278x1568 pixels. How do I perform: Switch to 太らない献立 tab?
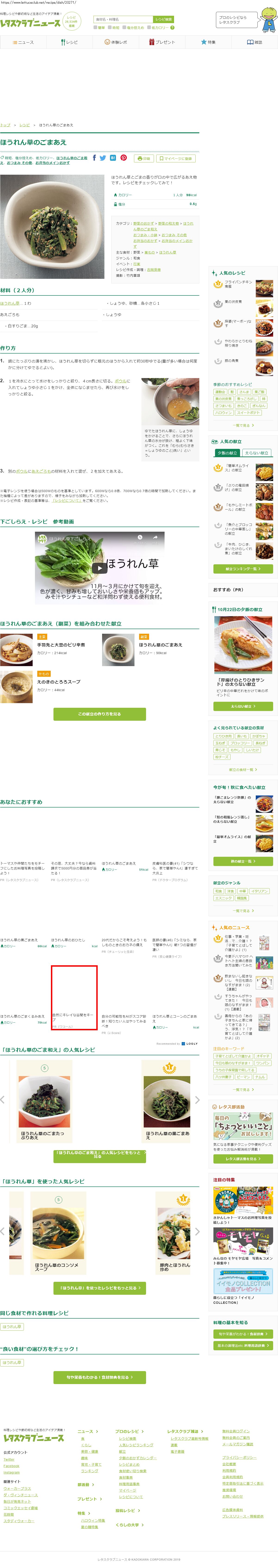click(x=256, y=453)
